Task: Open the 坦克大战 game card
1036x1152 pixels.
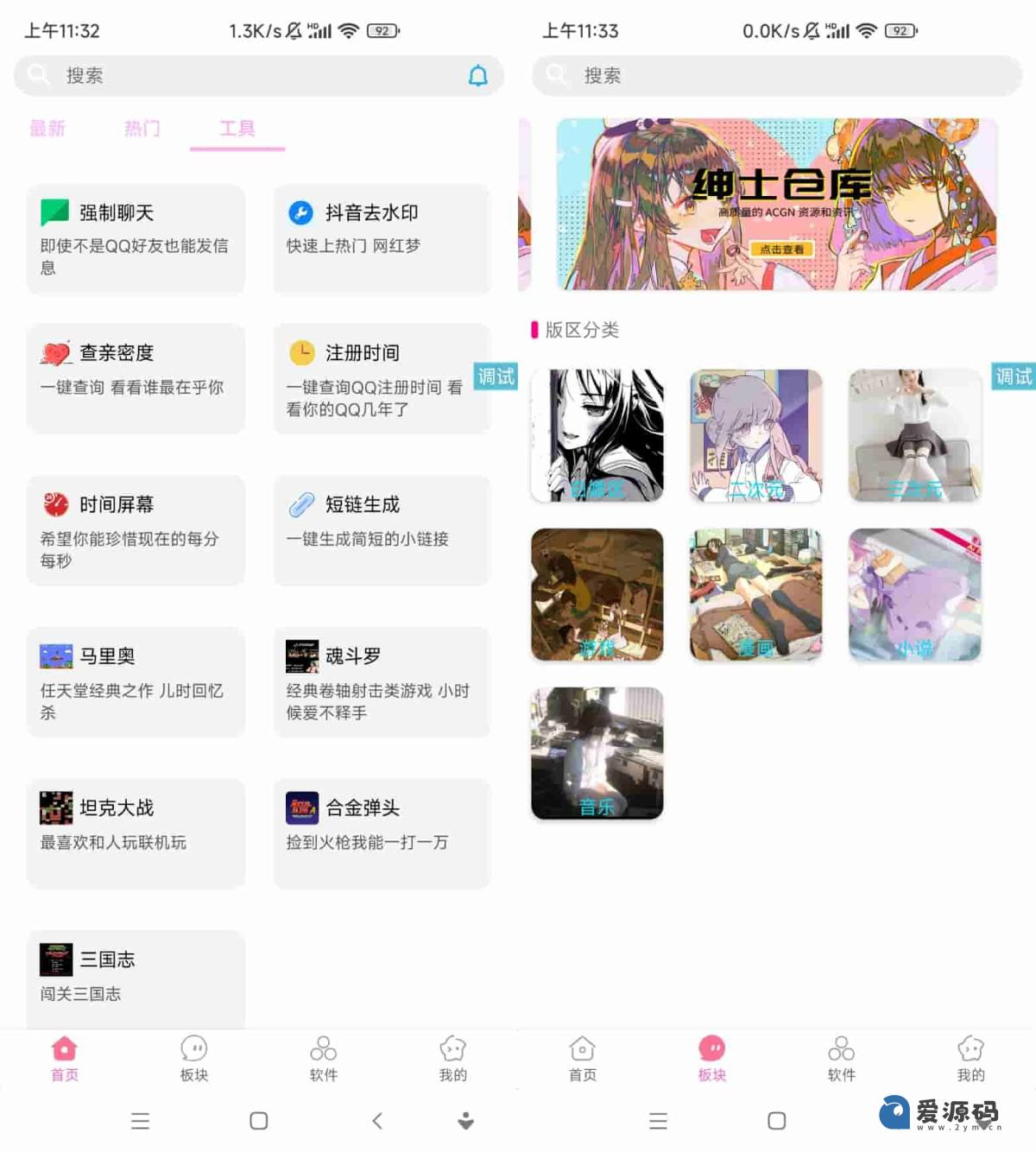Action: pos(136,833)
